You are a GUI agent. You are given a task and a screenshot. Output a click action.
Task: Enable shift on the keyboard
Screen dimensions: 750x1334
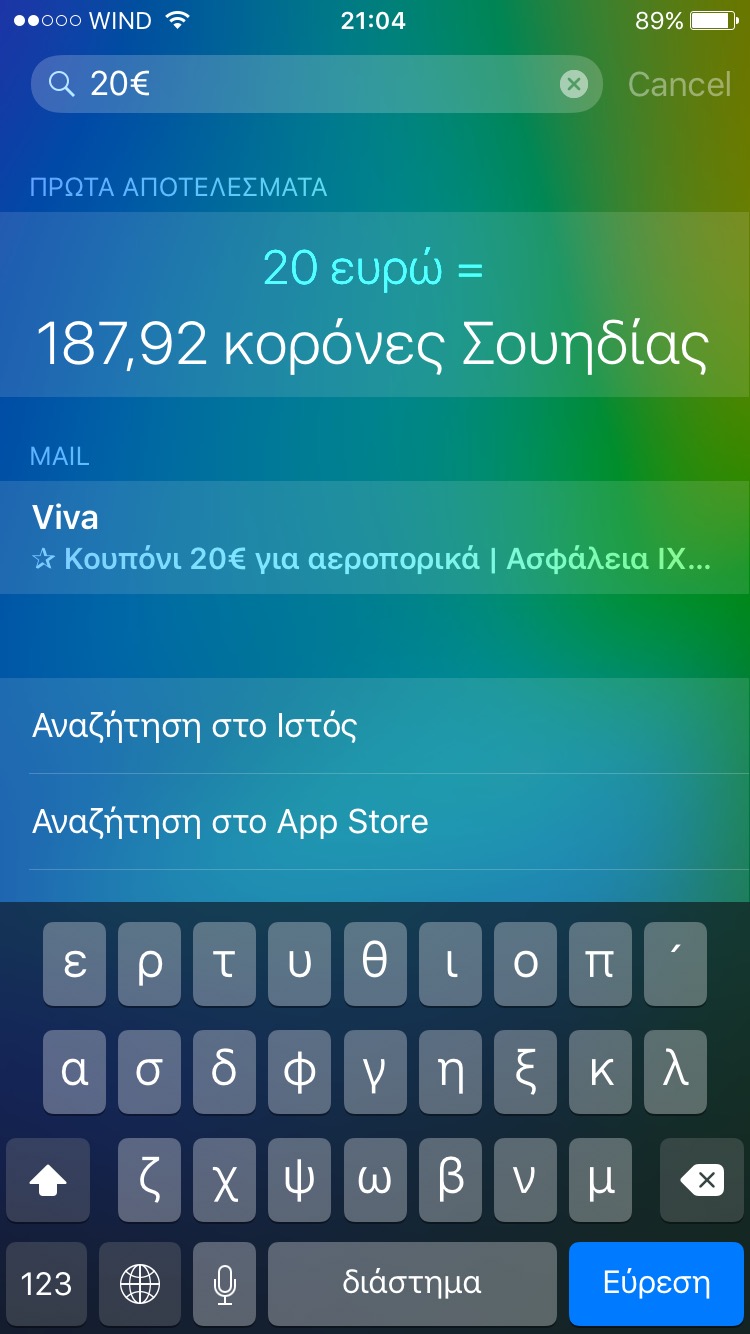48,1181
